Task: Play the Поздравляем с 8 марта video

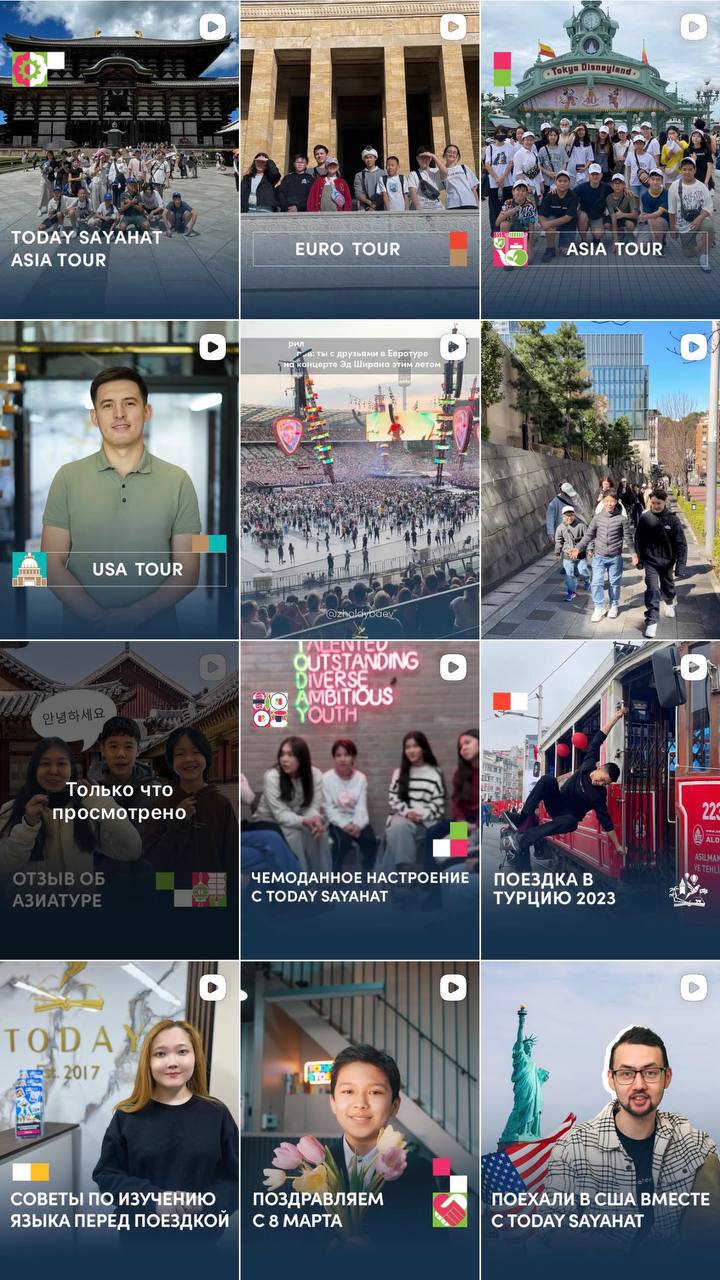Action: [x=360, y=1120]
